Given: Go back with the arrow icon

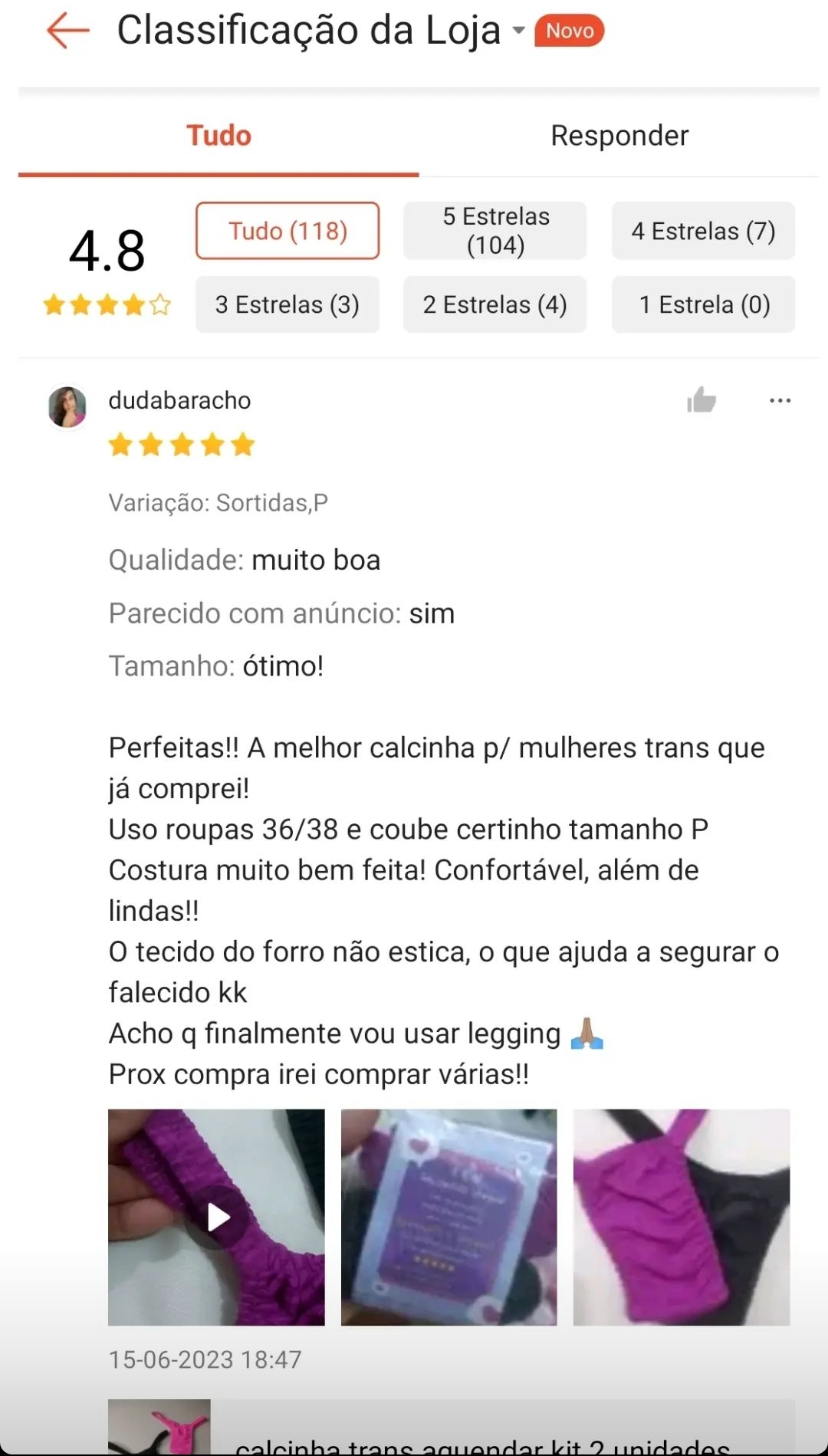Looking at the screenshot, I should 68,31.
